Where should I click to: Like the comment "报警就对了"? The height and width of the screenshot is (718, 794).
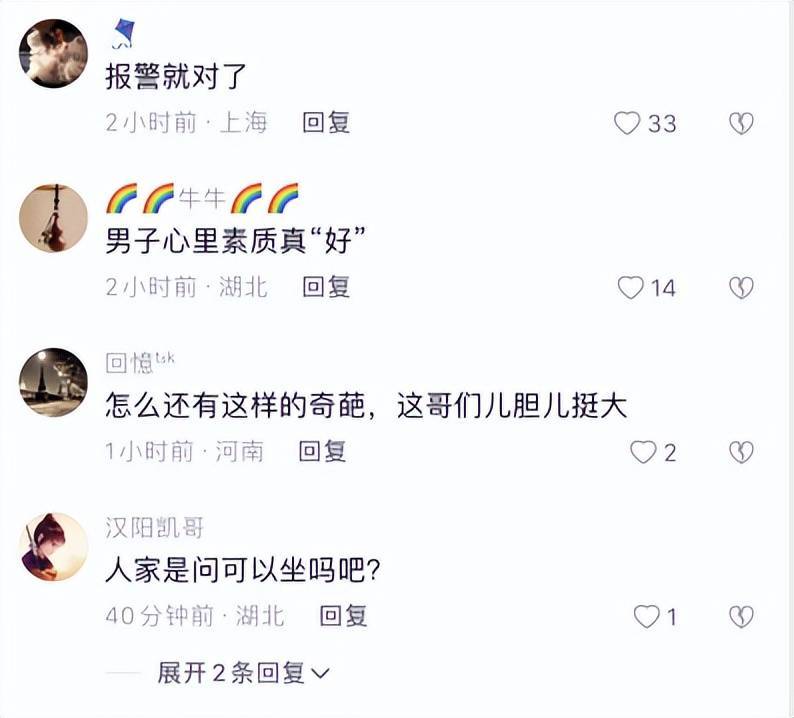pyautogui.click(x=628, y=123)
